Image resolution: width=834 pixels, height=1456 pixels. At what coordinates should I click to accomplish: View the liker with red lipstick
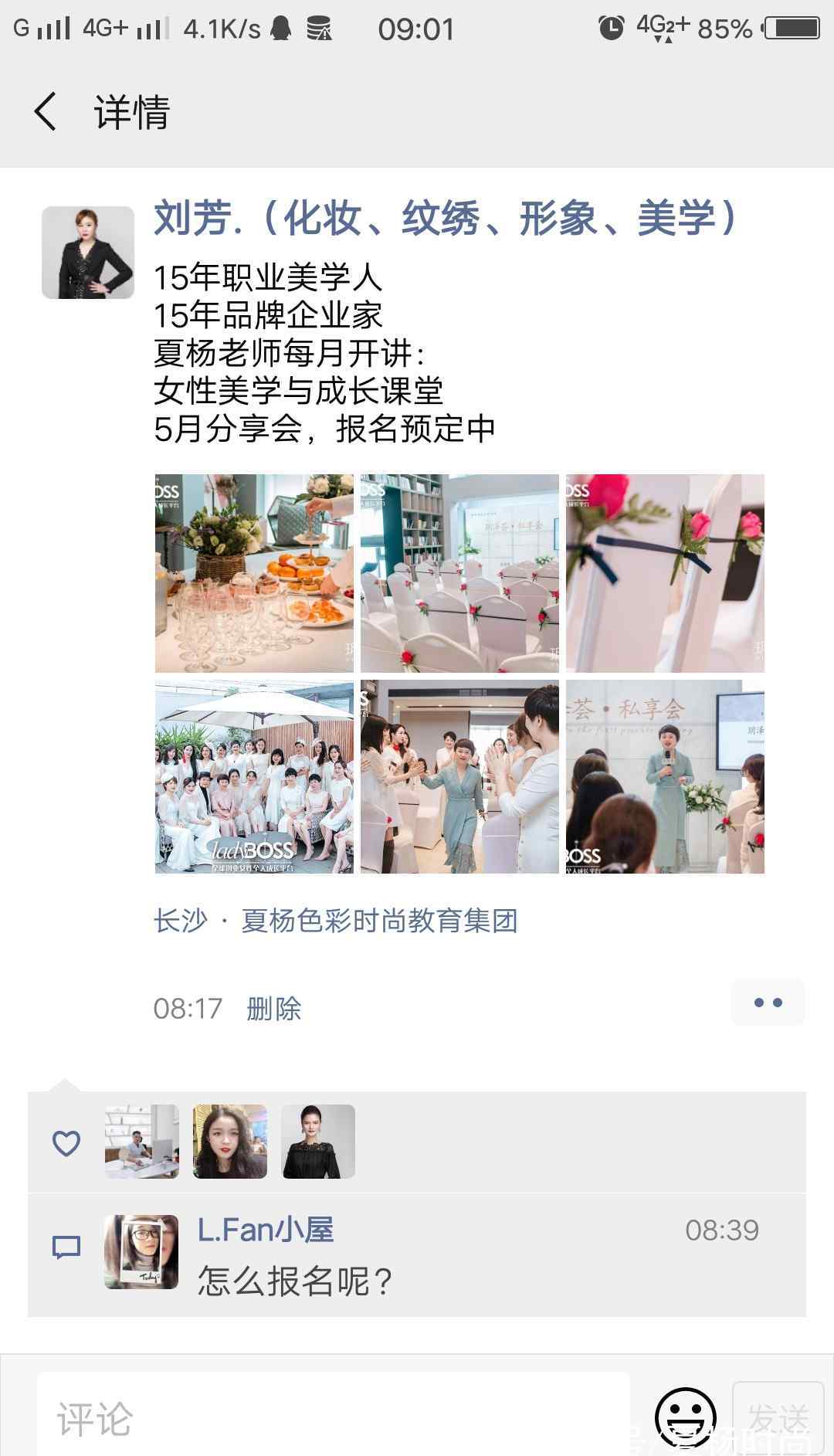coord(230,1142)
